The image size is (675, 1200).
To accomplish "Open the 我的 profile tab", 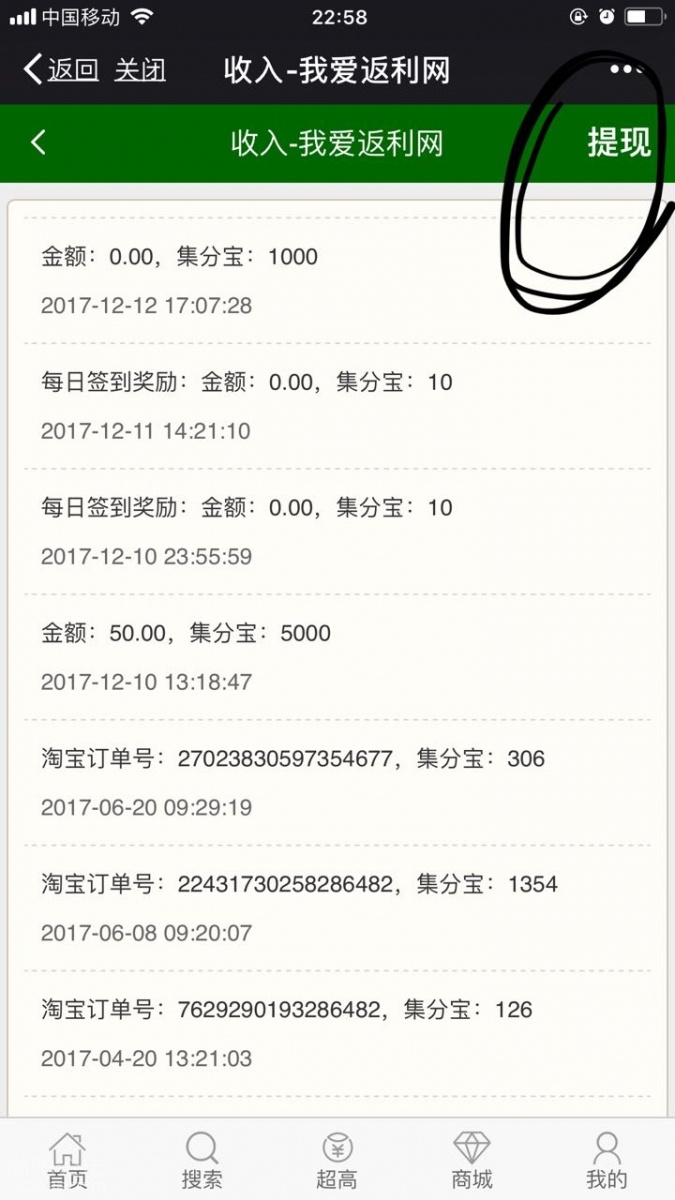I will pos(607,1160).
